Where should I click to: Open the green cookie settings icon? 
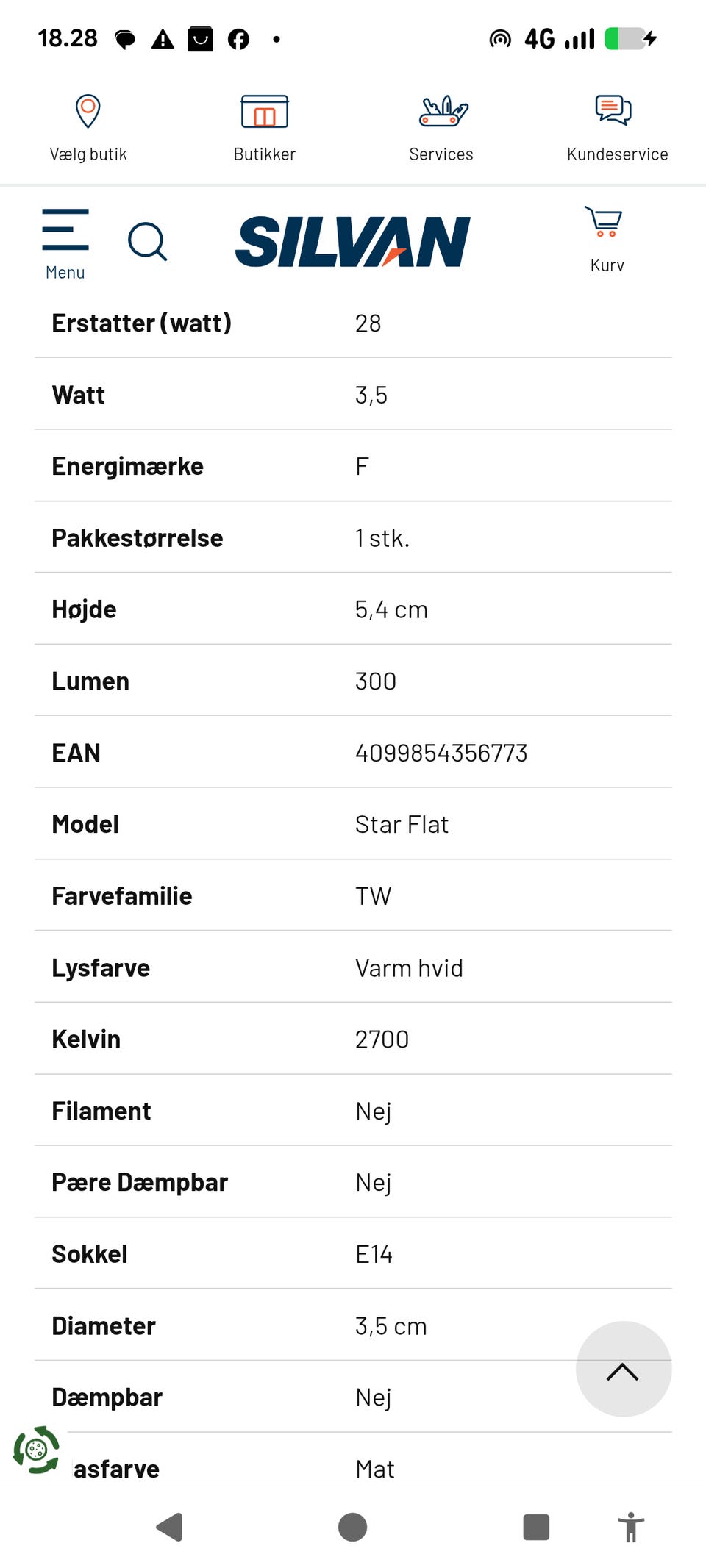[x=36, y=1450]
